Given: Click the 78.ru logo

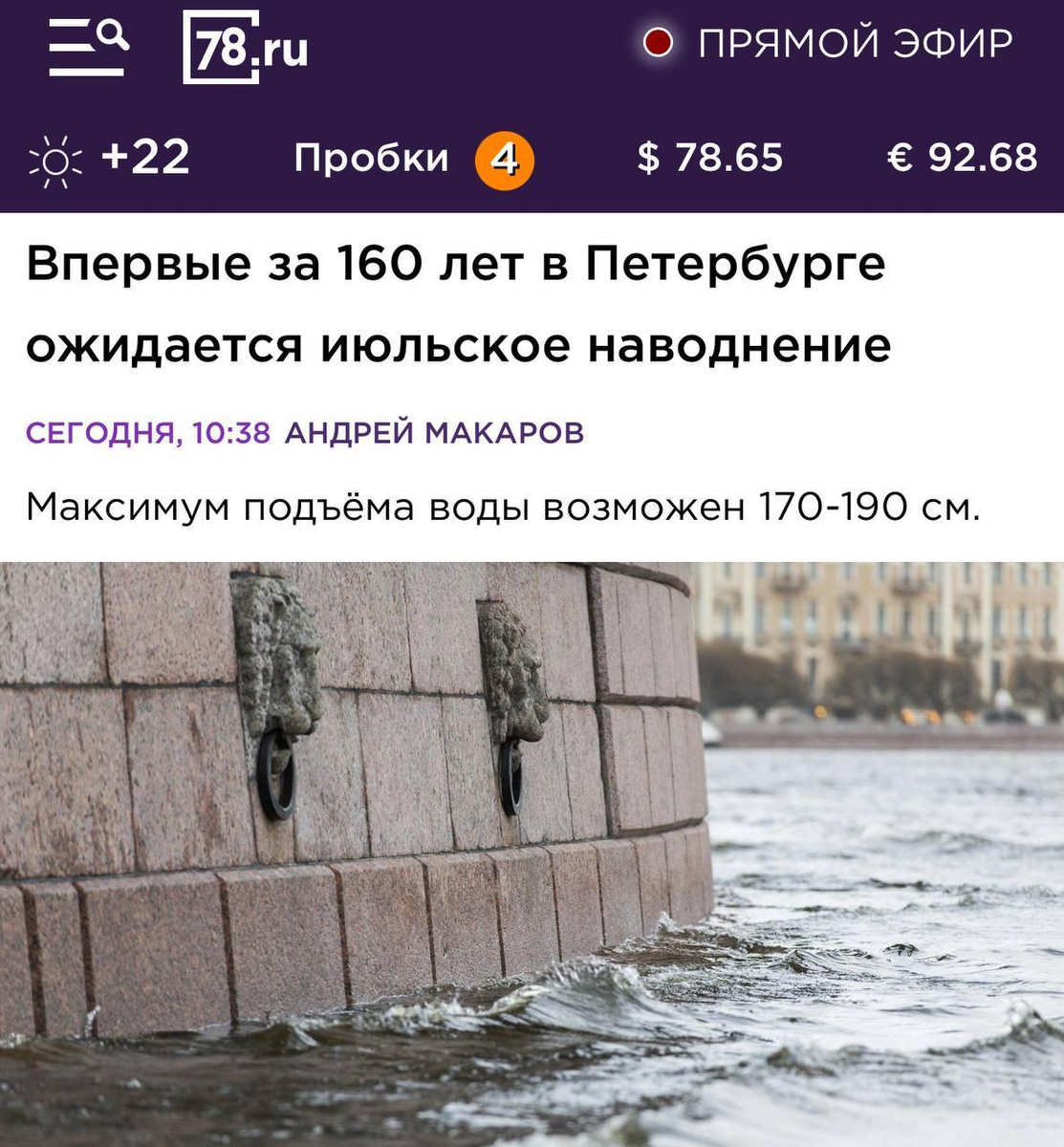Looking at the screenshot, I should [x=237, y=48].
